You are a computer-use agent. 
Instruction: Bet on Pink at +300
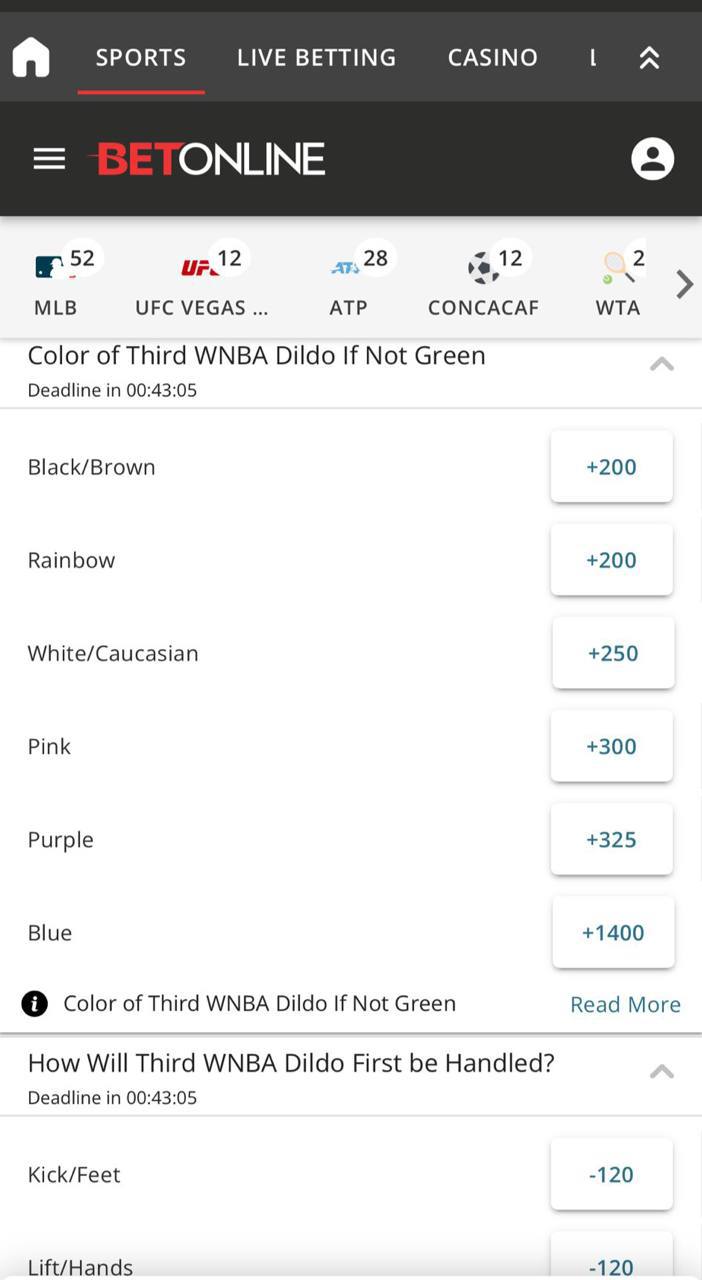611,746
